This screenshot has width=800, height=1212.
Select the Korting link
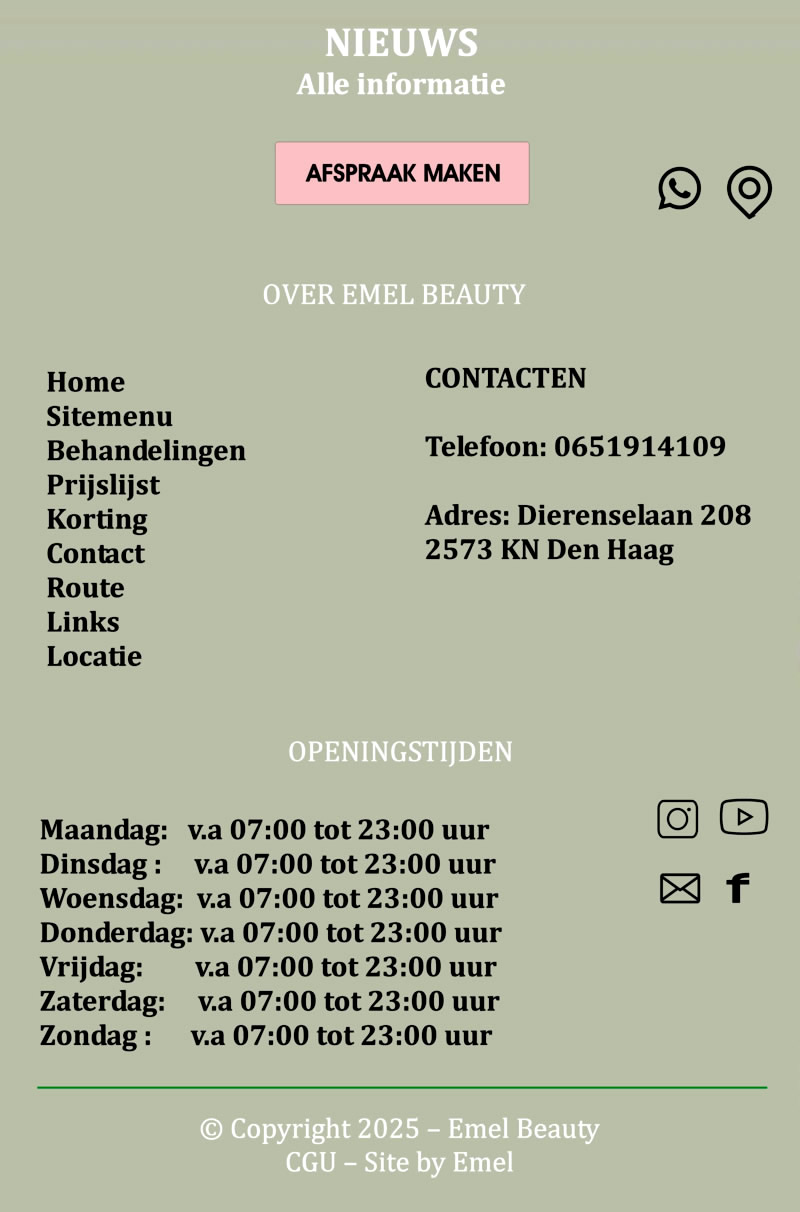pyautogui.click(x=97, y=519)
